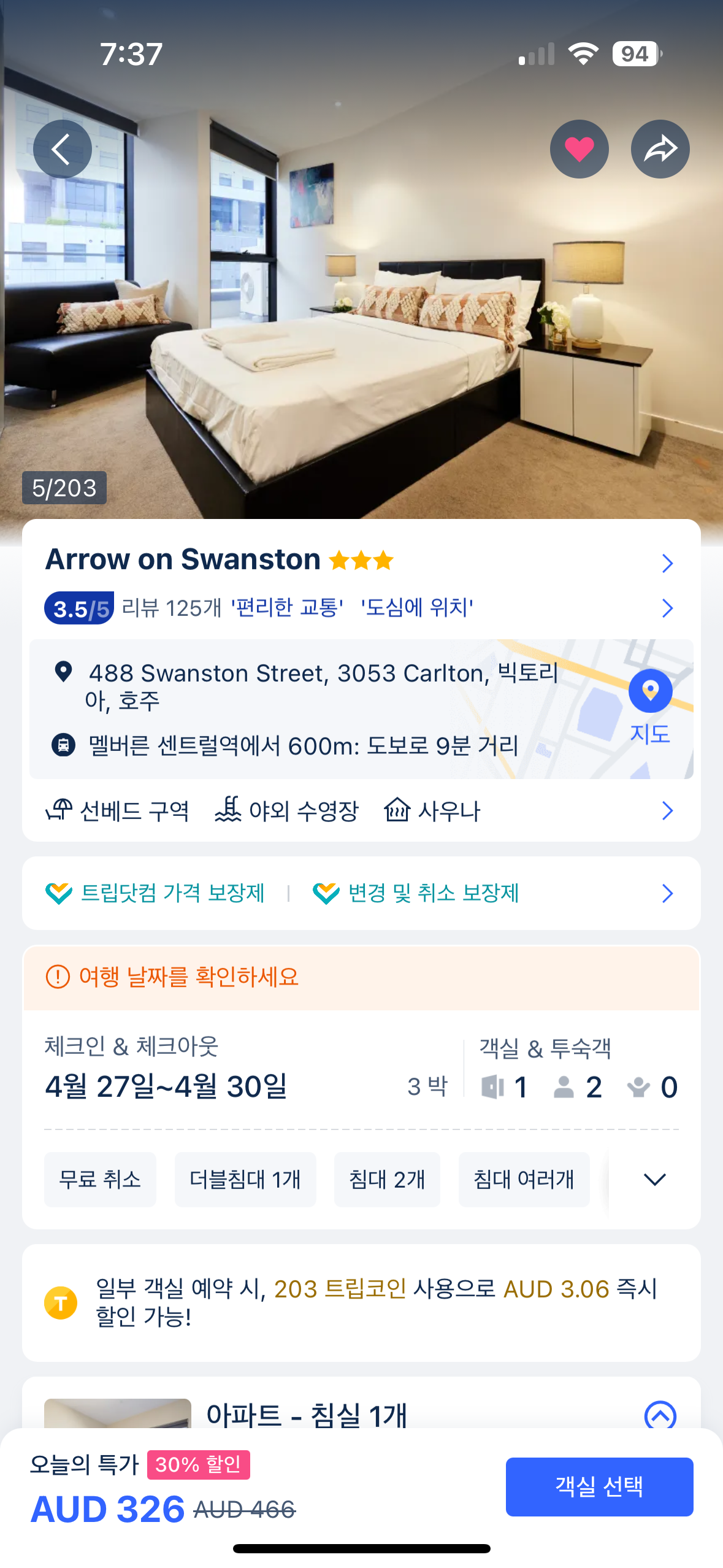The width and height of the screenshot is (723, 1568).
Task: Change the 4월 27일~4월 30일 dates
Action: pyautogui.click(x=167, y=1086)
